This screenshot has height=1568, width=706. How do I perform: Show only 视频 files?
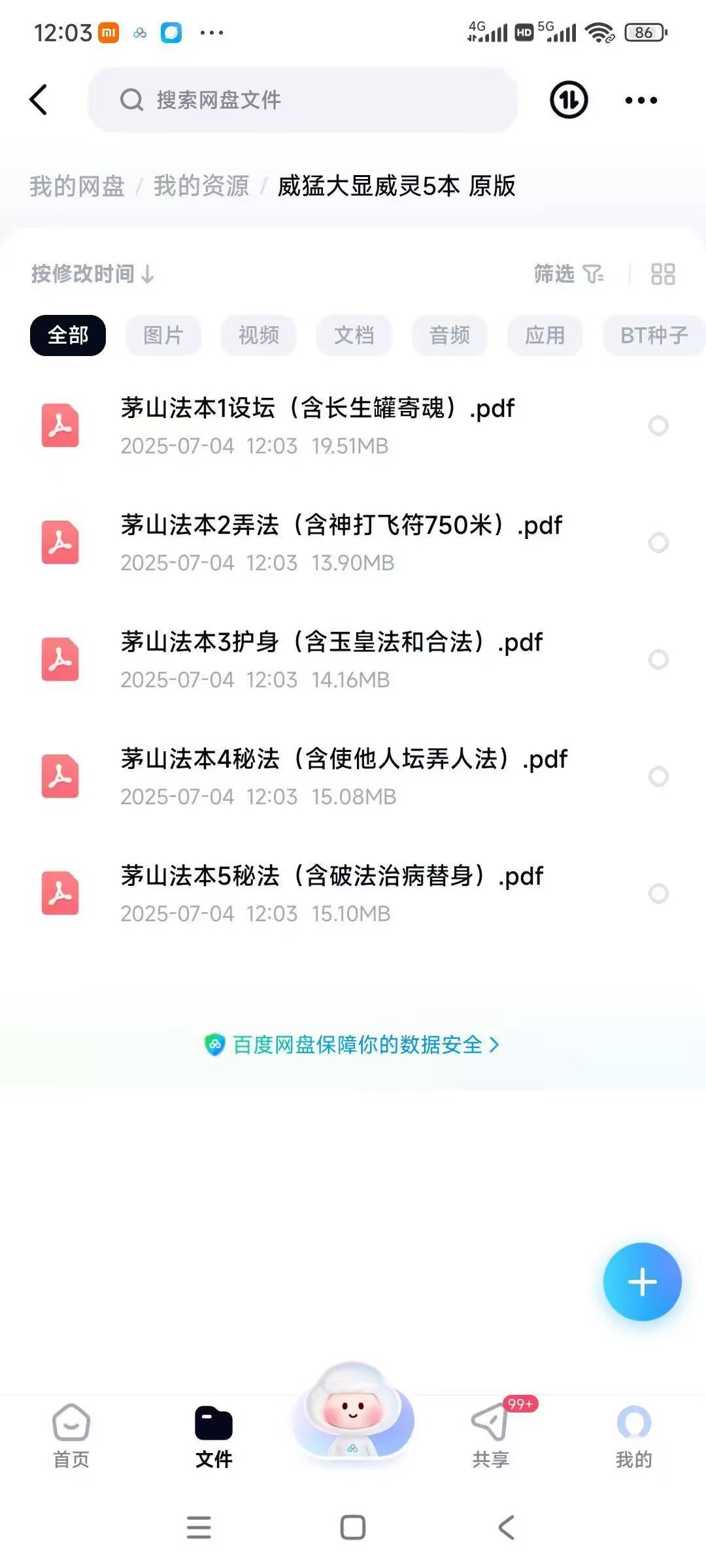click(259, 335)
